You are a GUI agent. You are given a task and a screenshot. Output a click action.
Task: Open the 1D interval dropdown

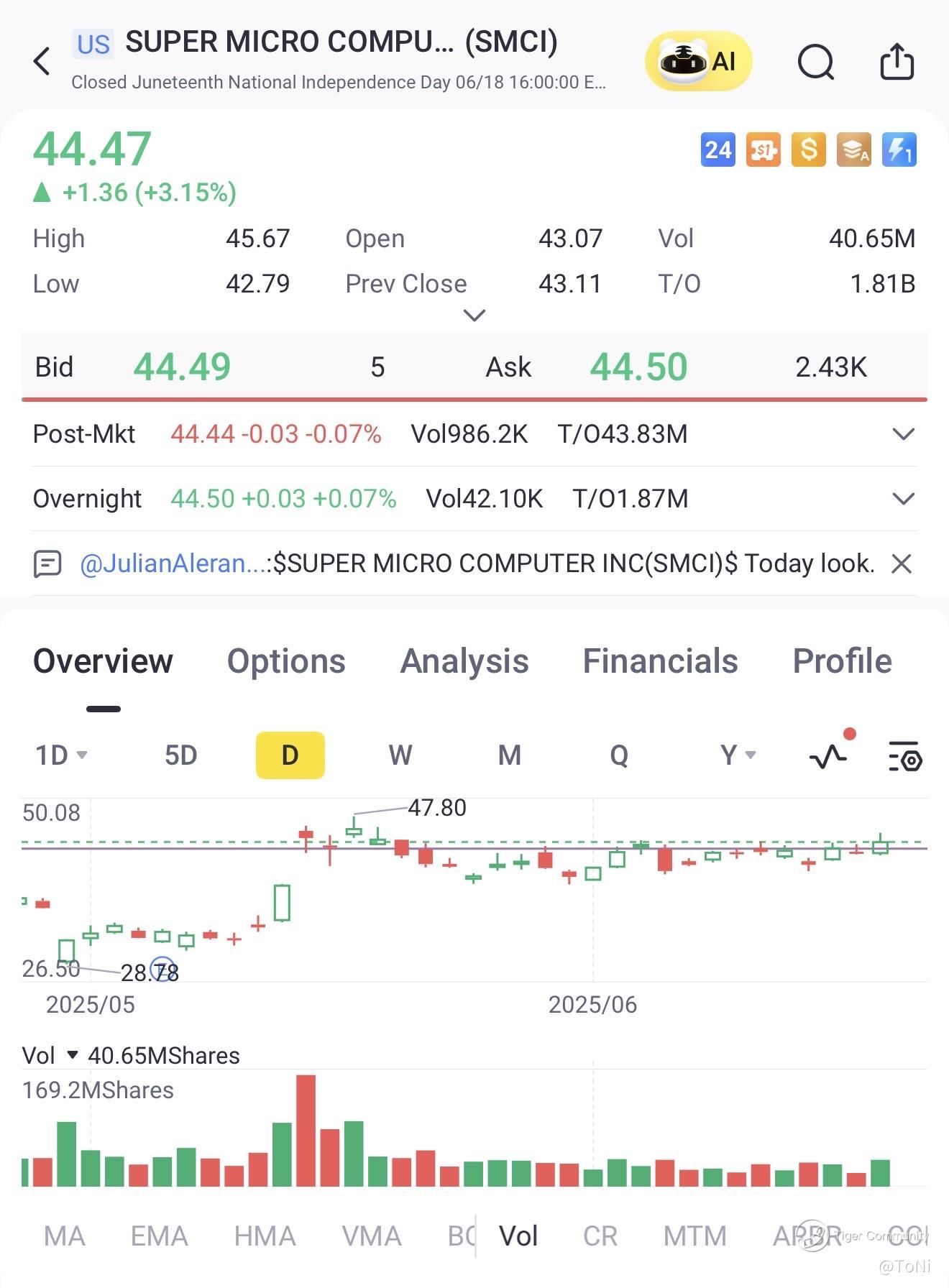pos(61,755)
